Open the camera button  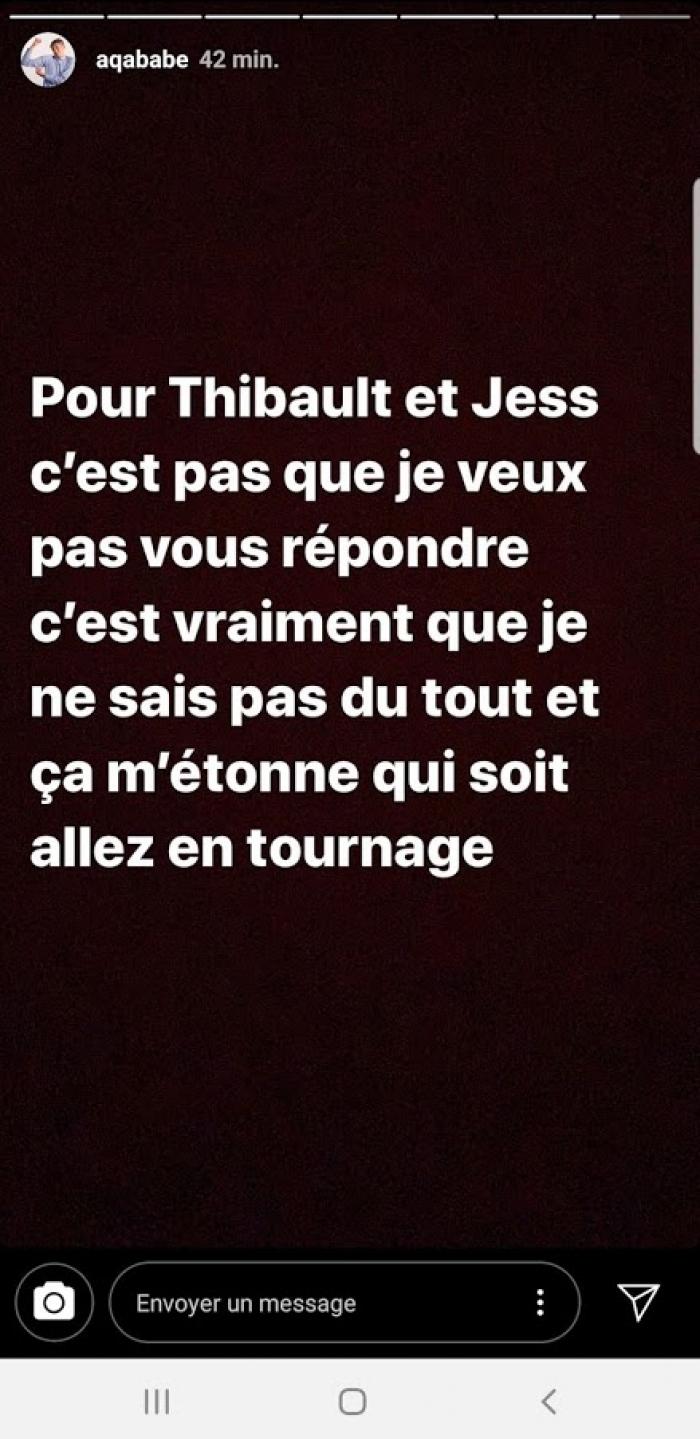pyautogui.click(x=54, y=1302)
